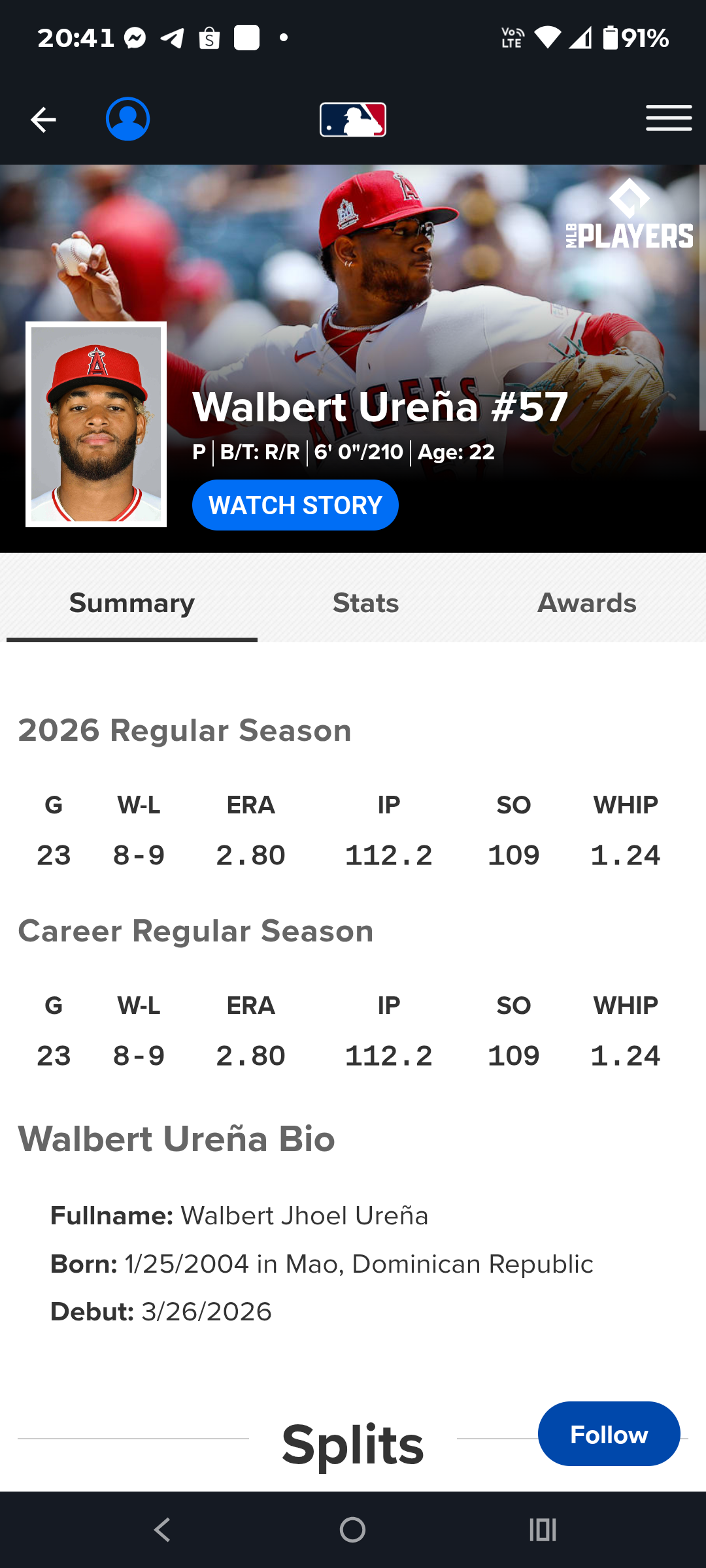Tap the MLB logo in the header
This screenshot has width=706, height=1568.
point(353,120)
